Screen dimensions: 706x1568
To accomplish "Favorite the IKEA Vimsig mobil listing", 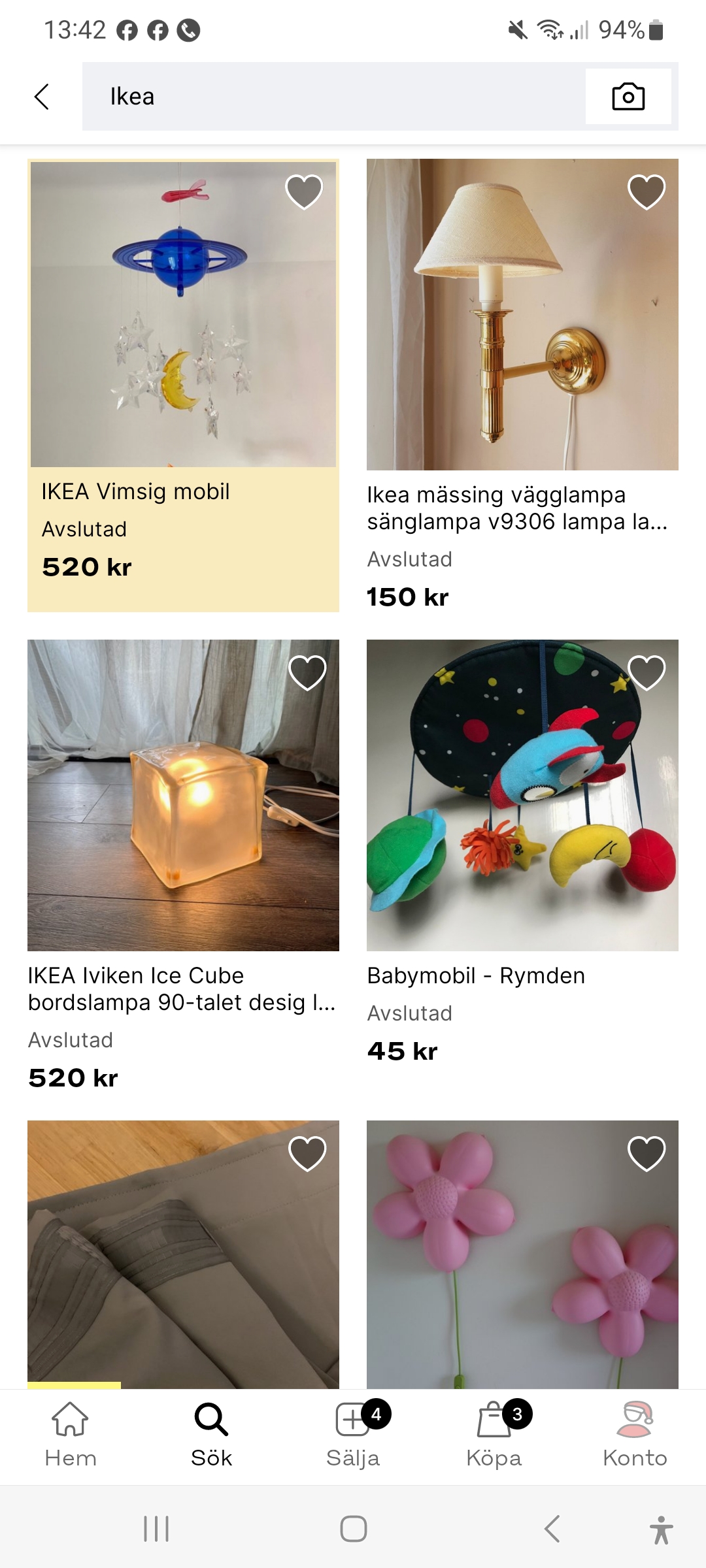I will tap(304, 192).
